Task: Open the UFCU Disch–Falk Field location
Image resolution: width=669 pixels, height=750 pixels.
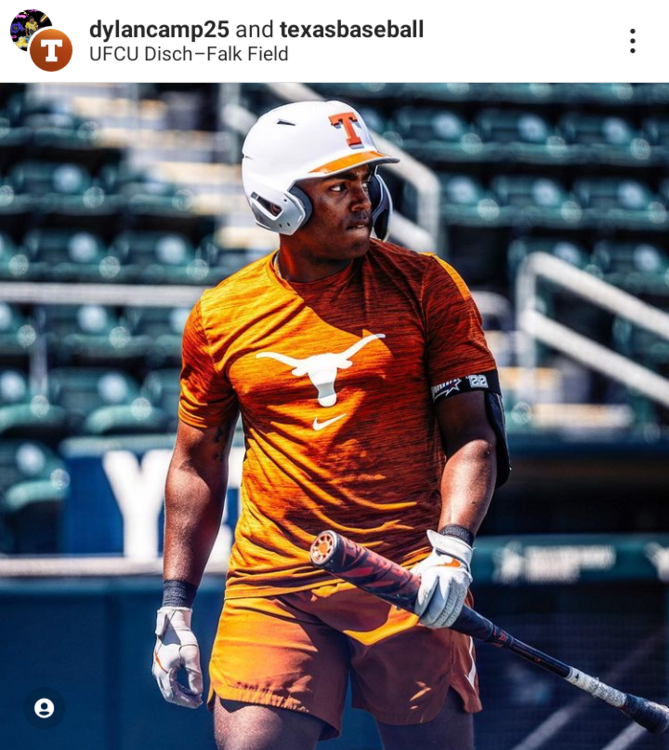Action: 188,54
